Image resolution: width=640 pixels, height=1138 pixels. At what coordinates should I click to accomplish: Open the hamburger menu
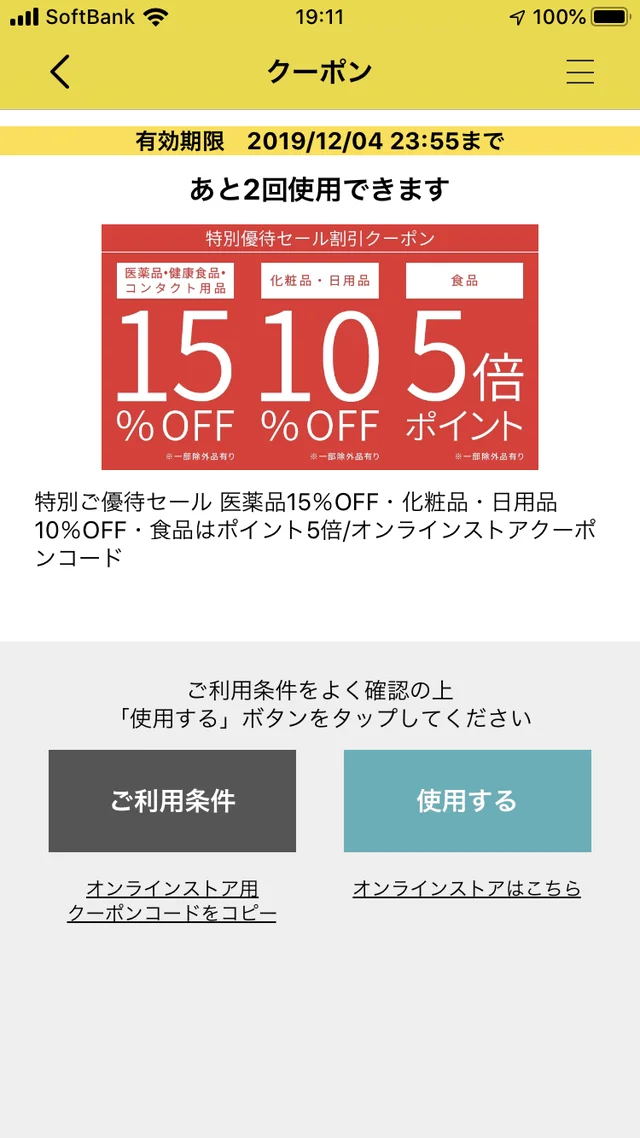(579, 72)
